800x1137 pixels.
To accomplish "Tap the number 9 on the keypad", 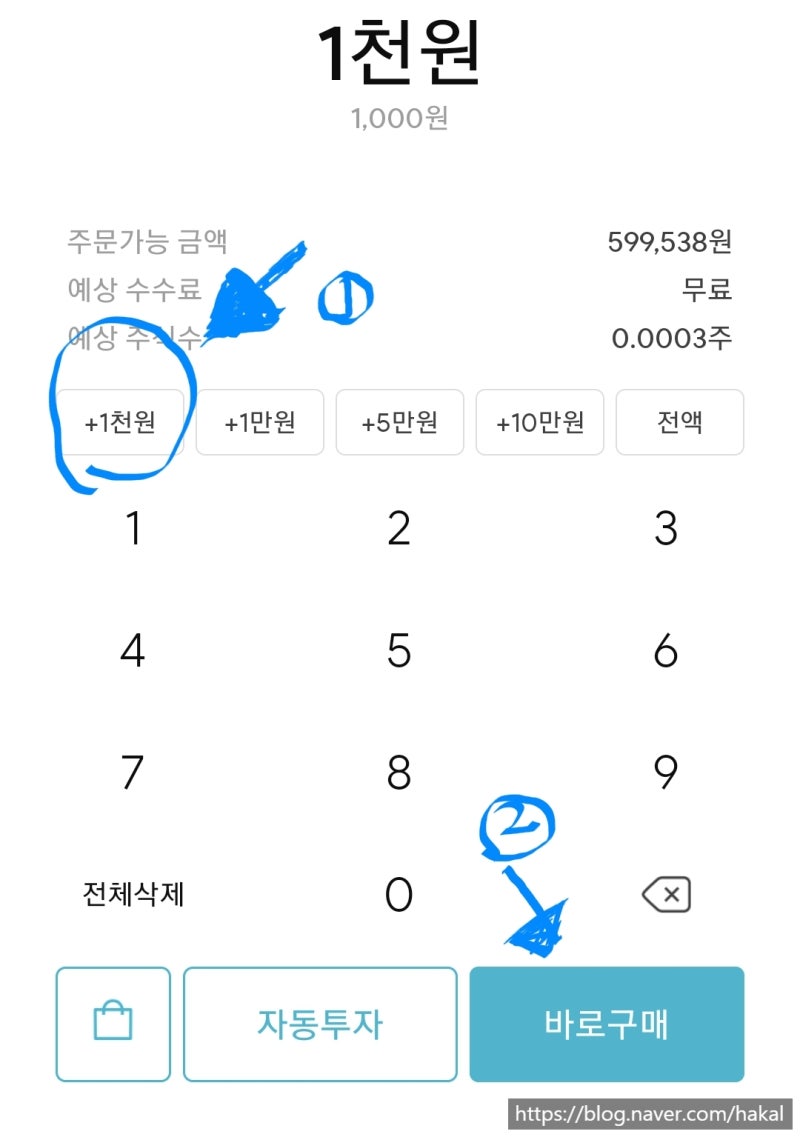I will (x=665, y=773).
